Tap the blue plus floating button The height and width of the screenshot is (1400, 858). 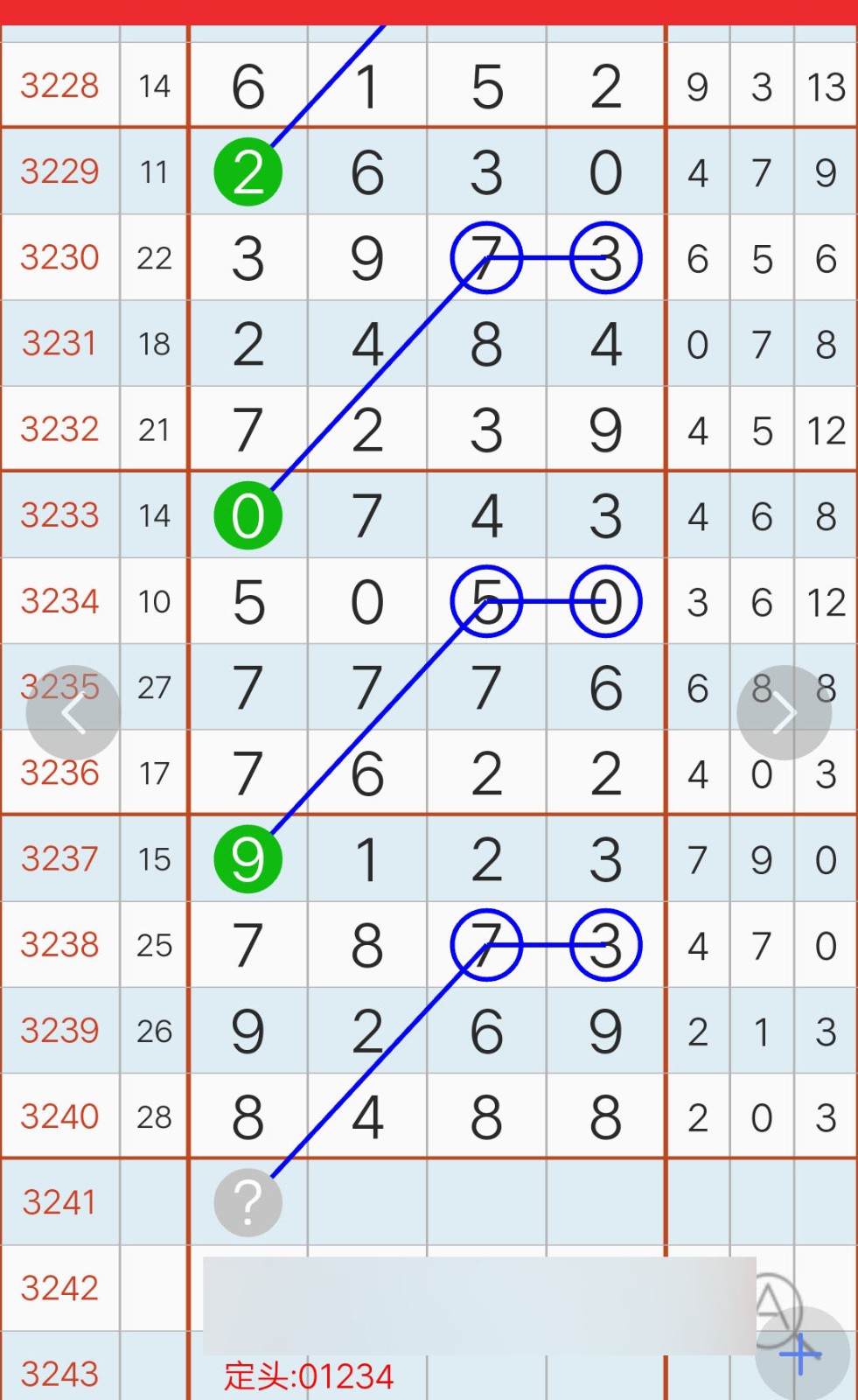coord(802,1354)
